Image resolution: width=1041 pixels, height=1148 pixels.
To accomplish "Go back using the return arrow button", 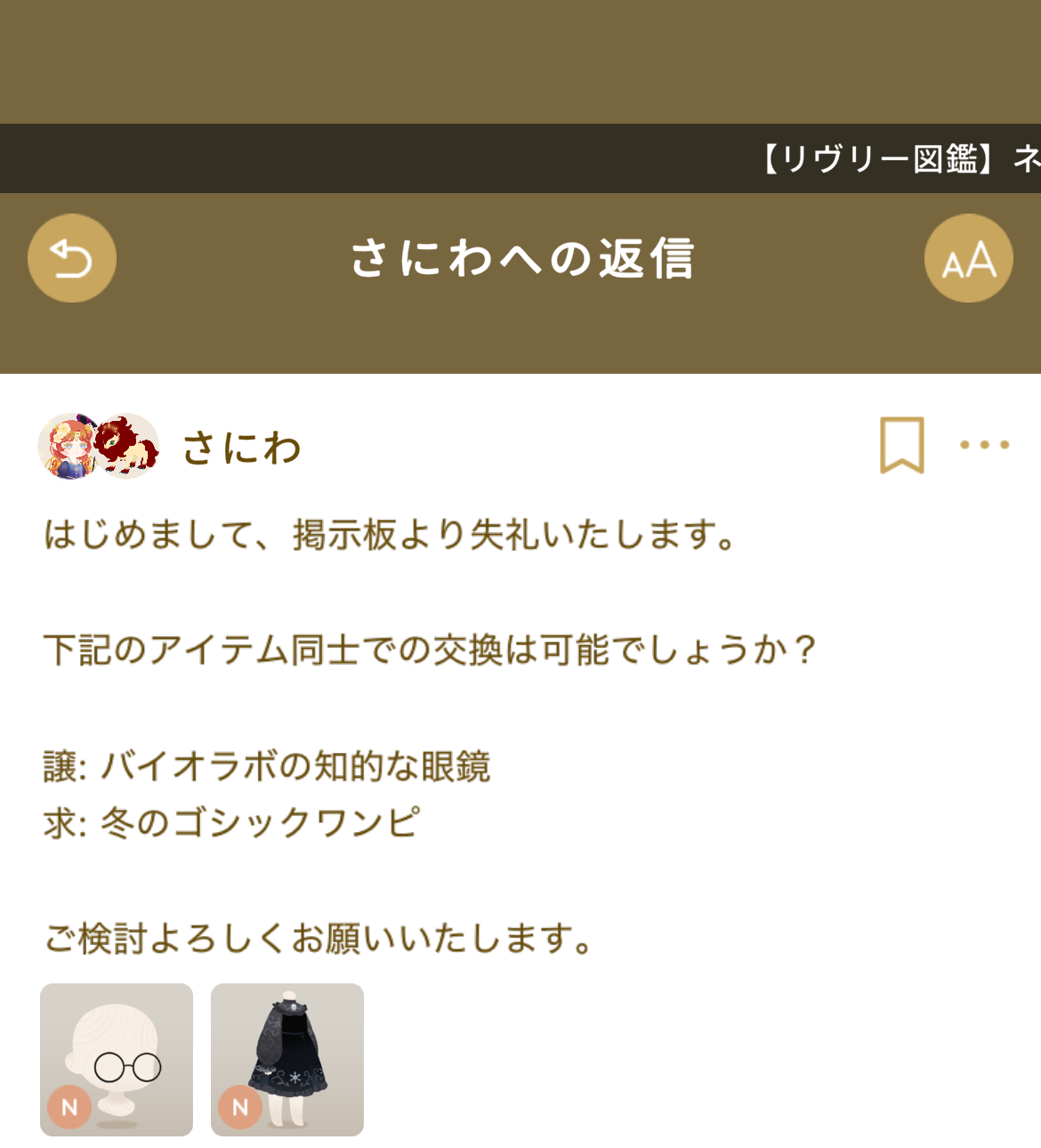I will tap(72, 258).
